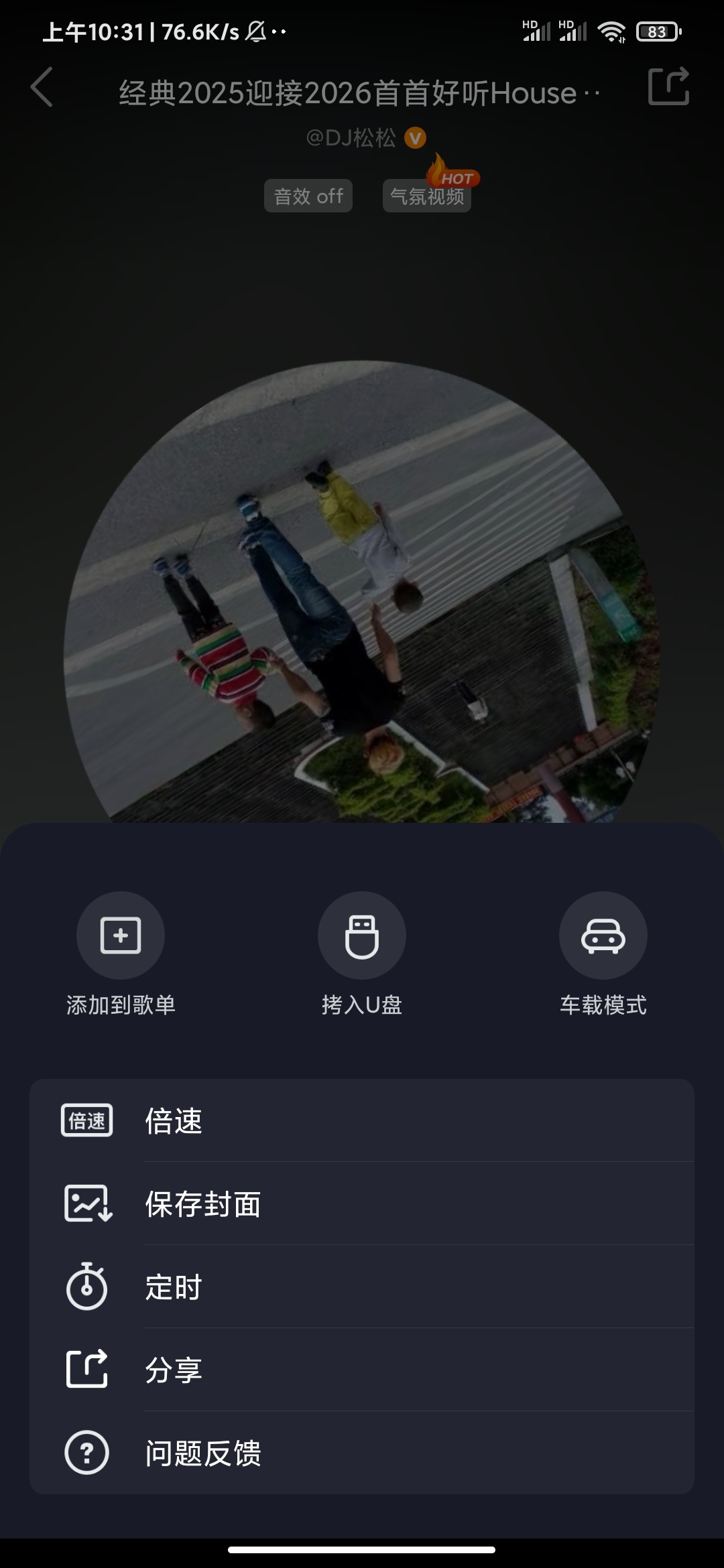This screenshot has height=1568, width=724.
Task: Tap 分享 in the bottom sheet
Action: pos(362,1370)
